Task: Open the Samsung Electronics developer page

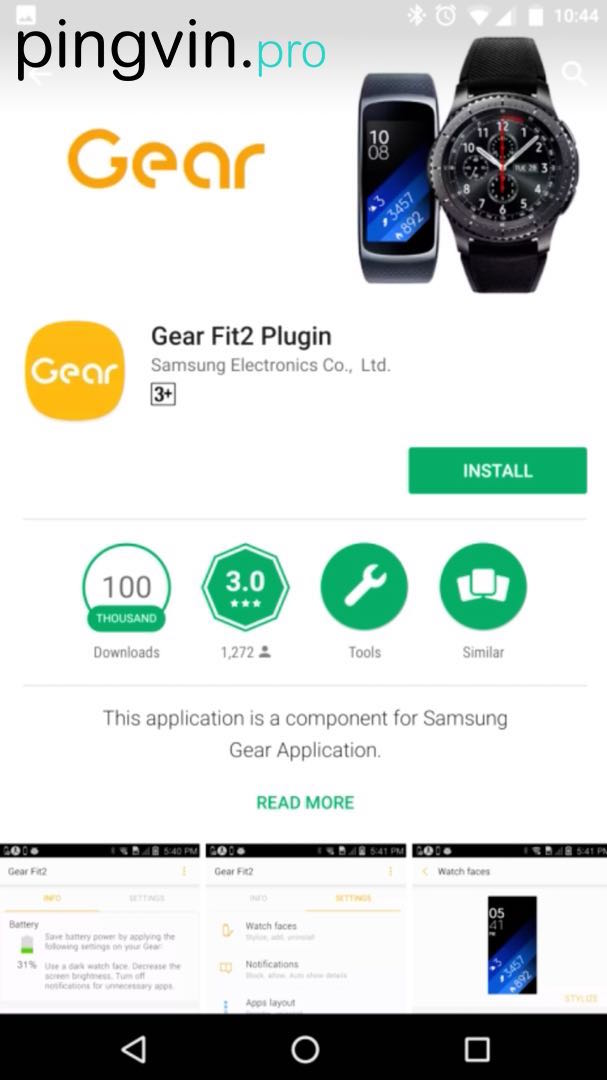Action: point(270,365)
